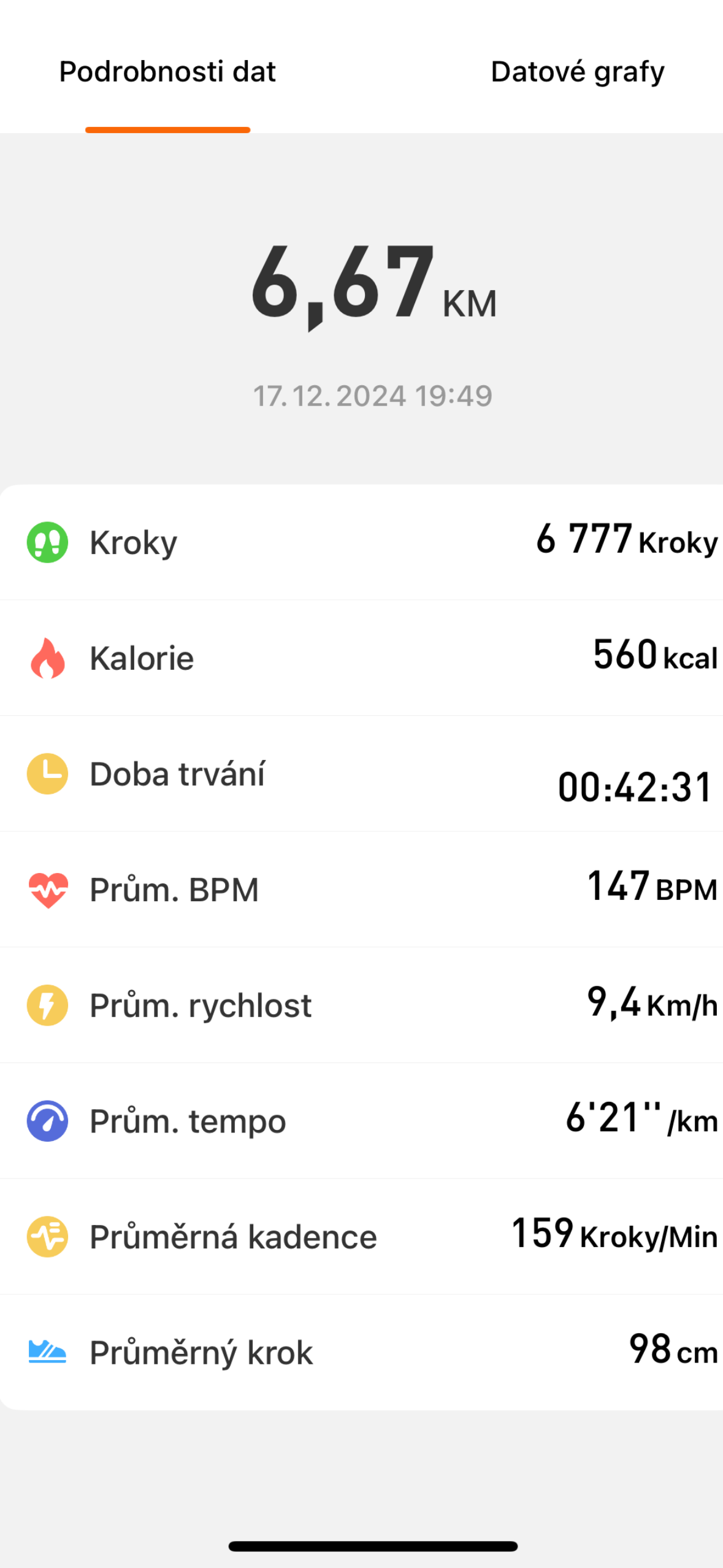Switch to the Datové grafy tab
This screenshot has height=1568, width=723.
(x=577, y=72)
